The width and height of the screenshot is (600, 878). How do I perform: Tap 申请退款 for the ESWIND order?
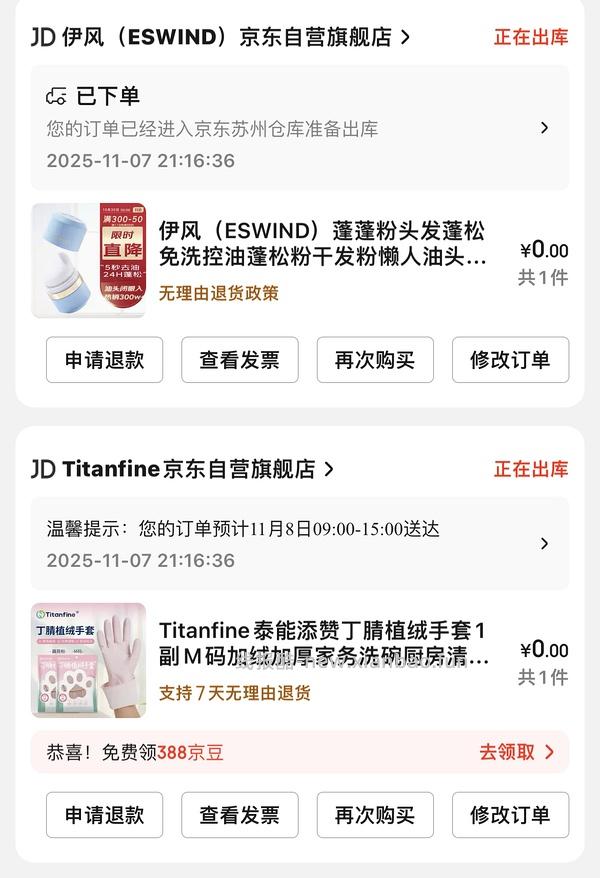tap(104, 360)
